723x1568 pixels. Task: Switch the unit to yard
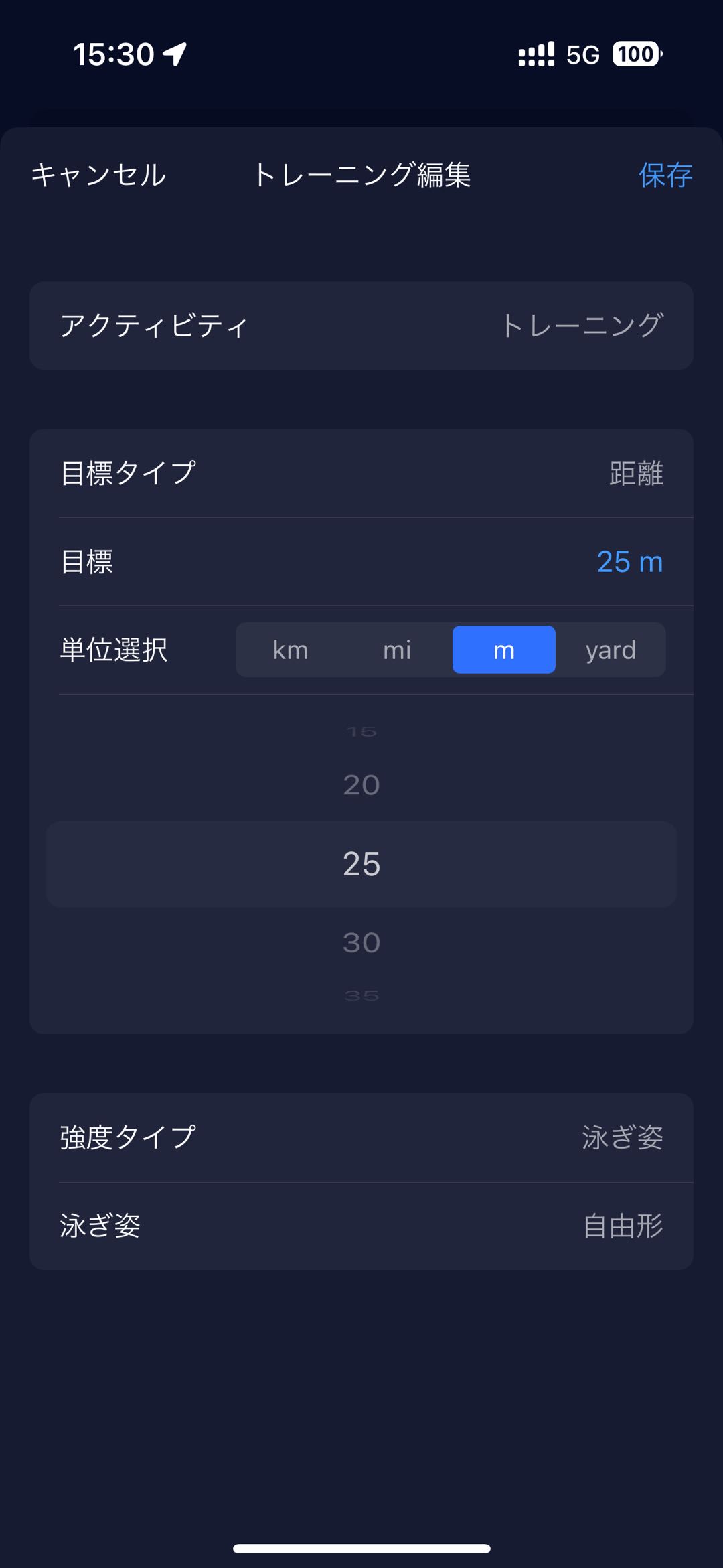coord(611,650)
